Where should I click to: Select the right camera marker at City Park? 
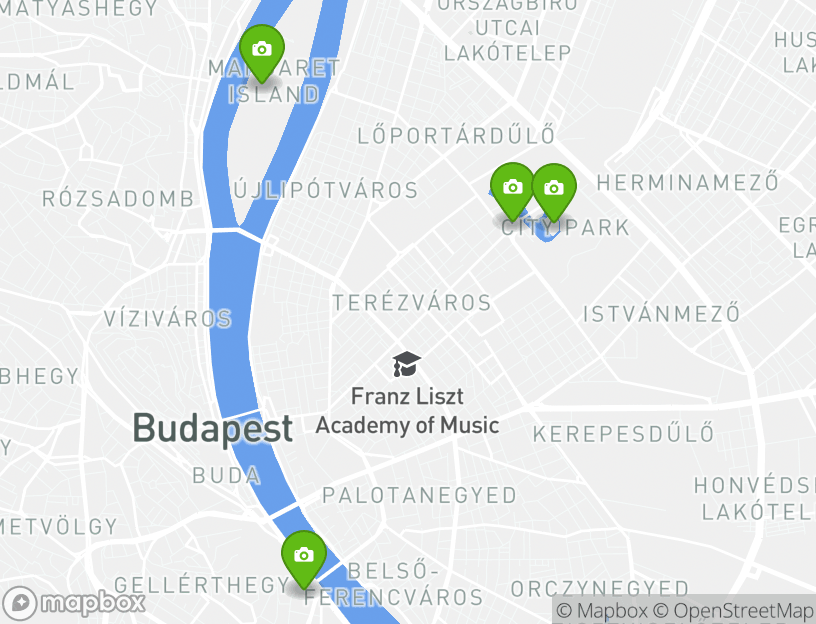click(554, 189)
